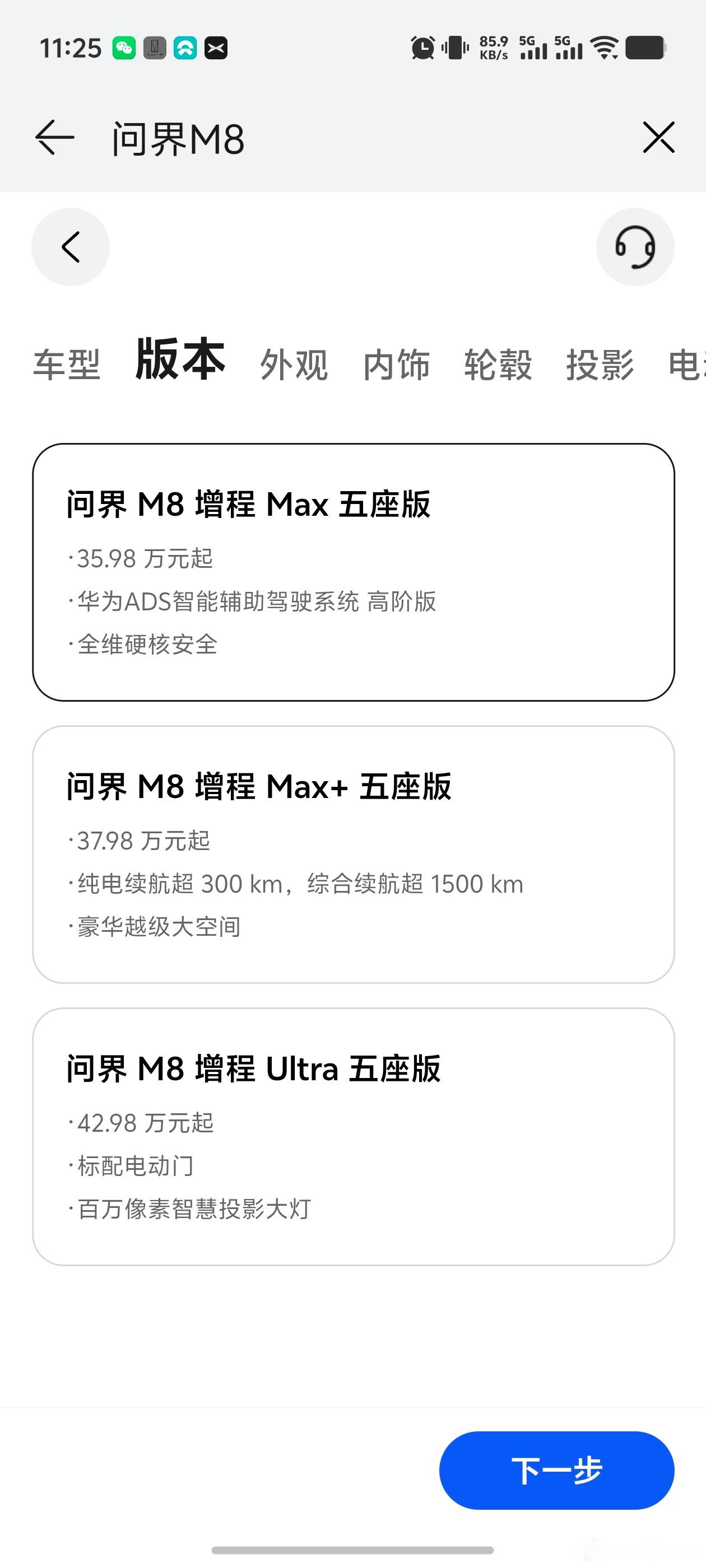The width and height of the screenshot is (706, 1568).
Task: Choose 问界 M8 增程 Max+ 五座版
Action: [354, 854]
